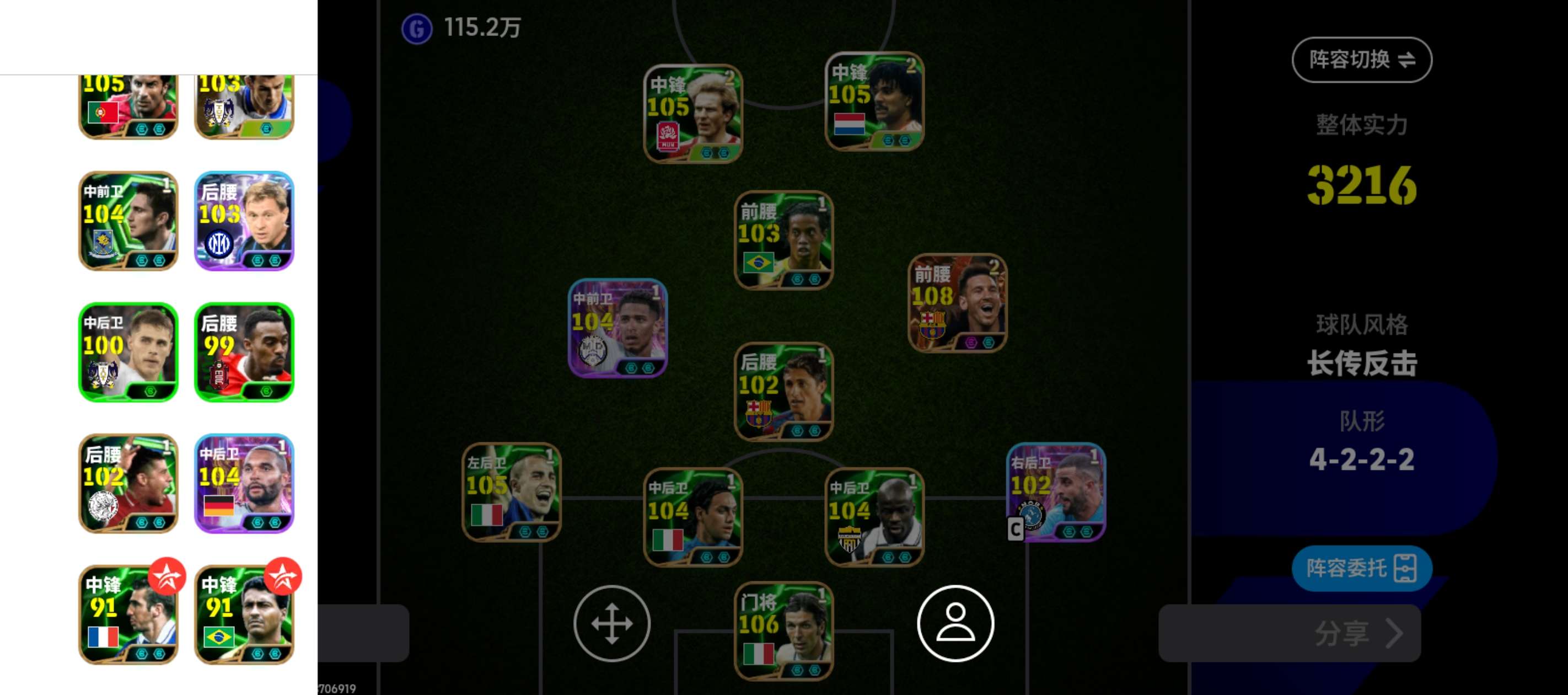Select the 103 前腰 Brazil card
Viewport: 1568px width, 695px height.
783,240
